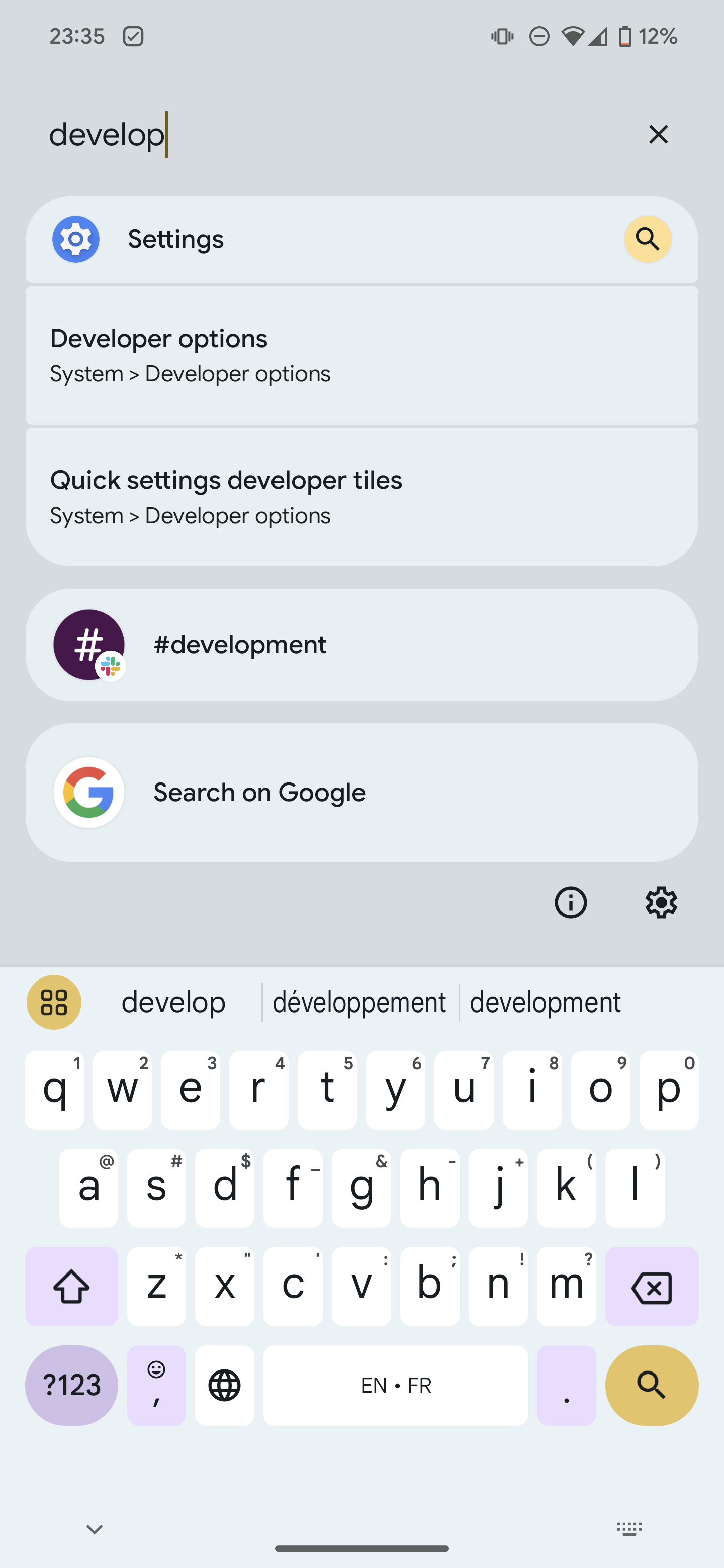Viewport: 724px width, 1568px height.
Task: Search within Settings using the yellow magnifier
Action: point(647,239)
